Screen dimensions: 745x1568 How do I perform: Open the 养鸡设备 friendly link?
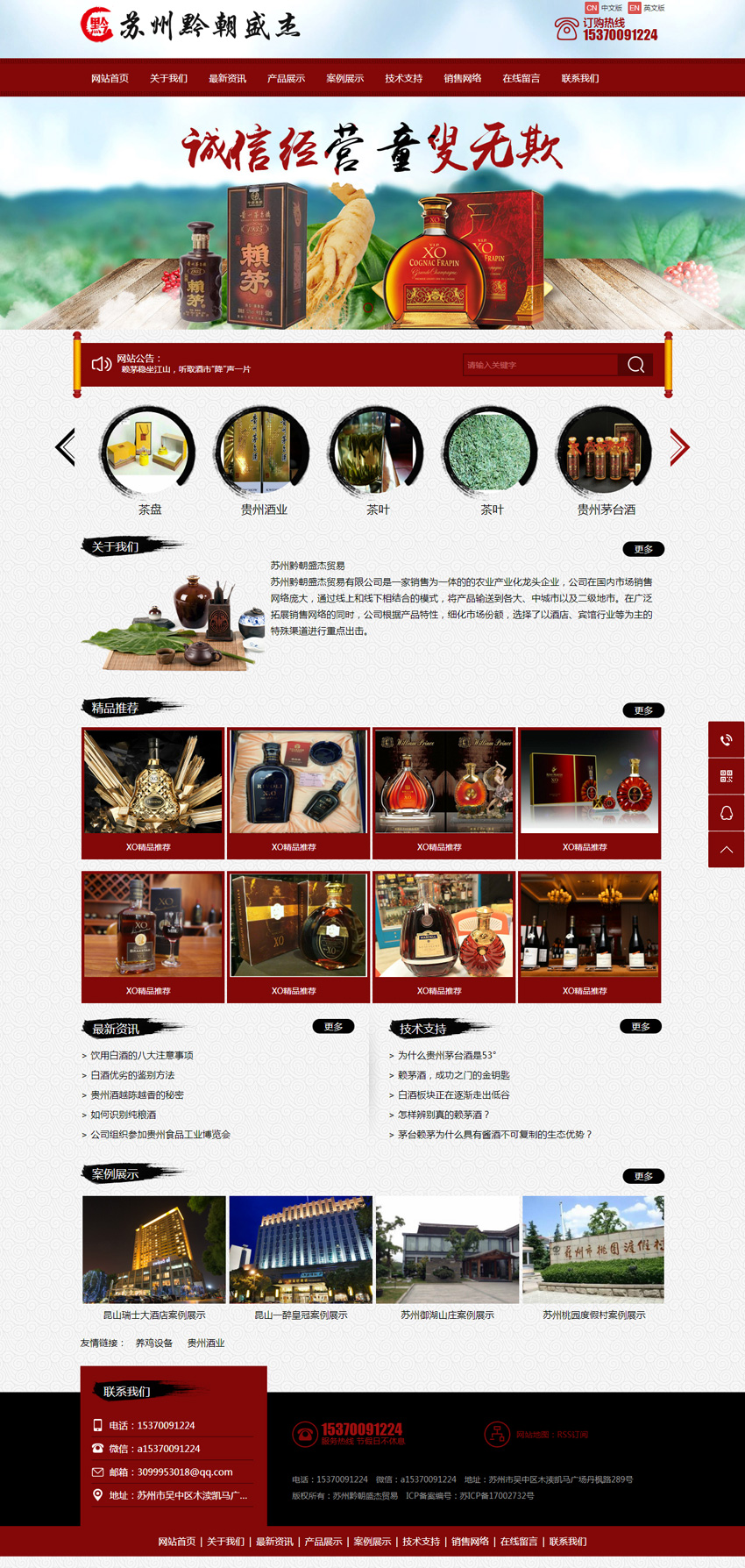tap(154, 1343)
